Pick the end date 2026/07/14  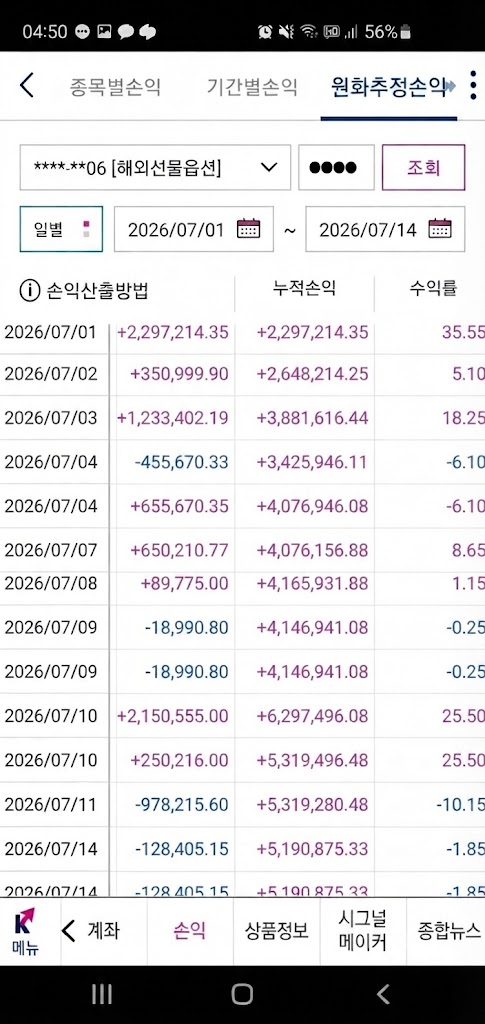(x=385, y=229)
